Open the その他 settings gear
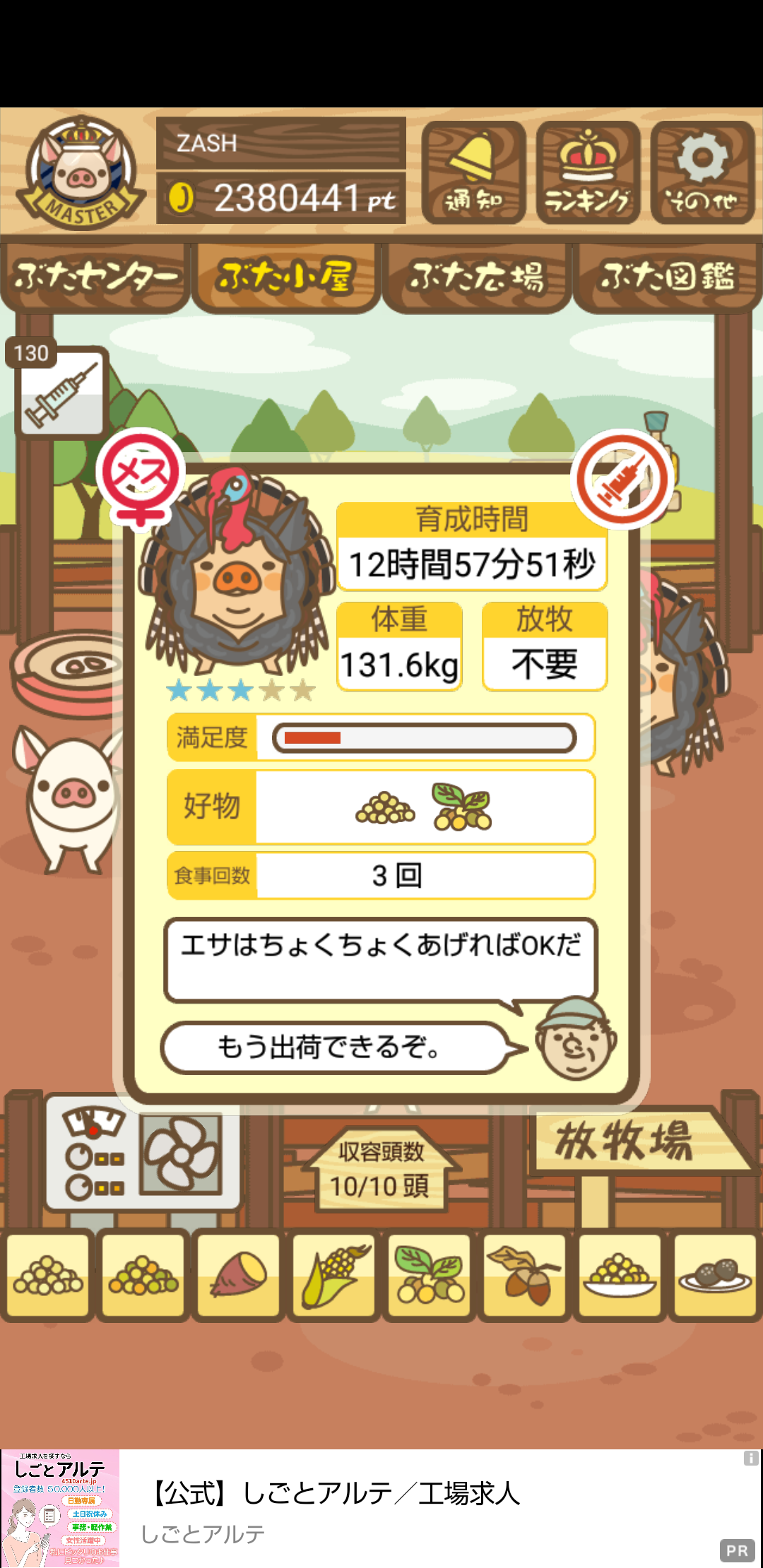 point(702,172)
